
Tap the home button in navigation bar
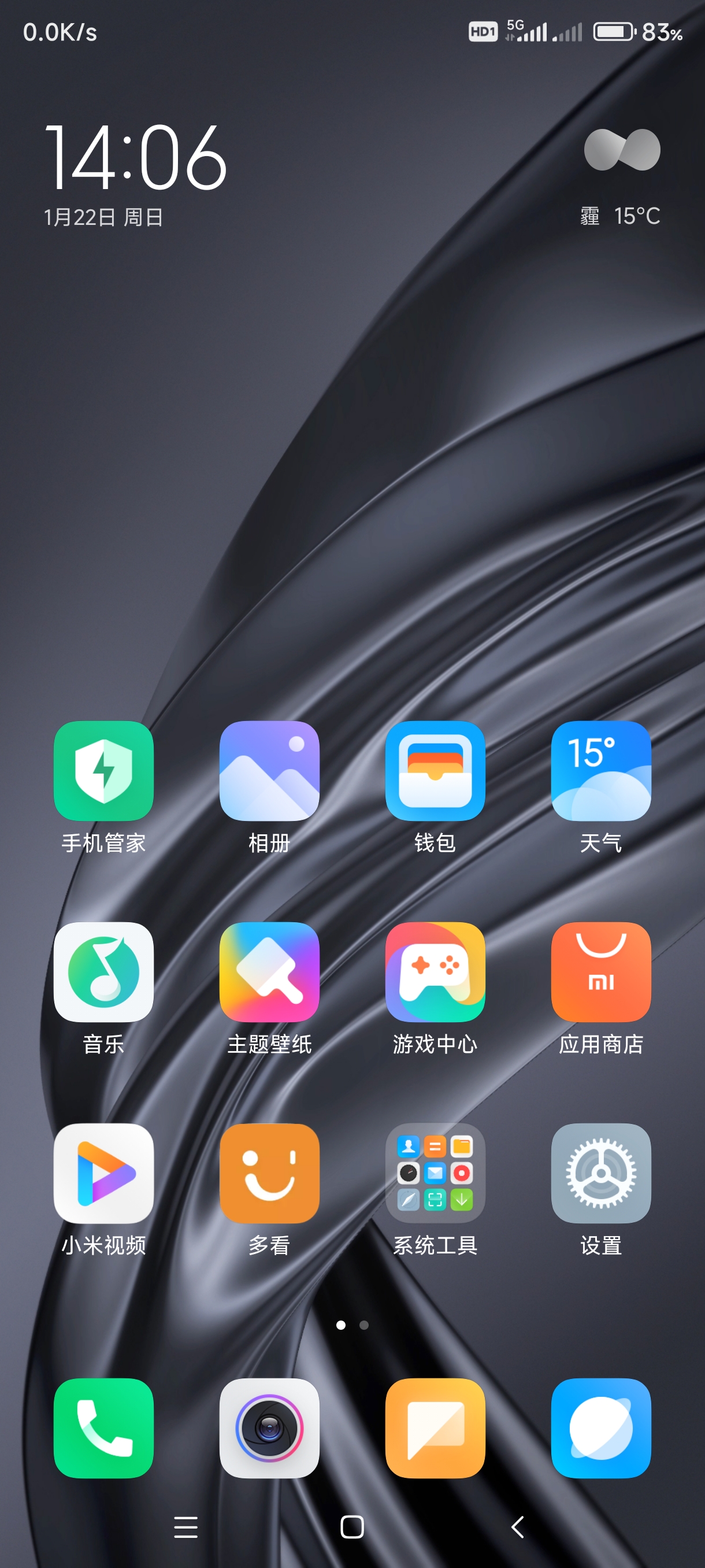click(352, 1526)
